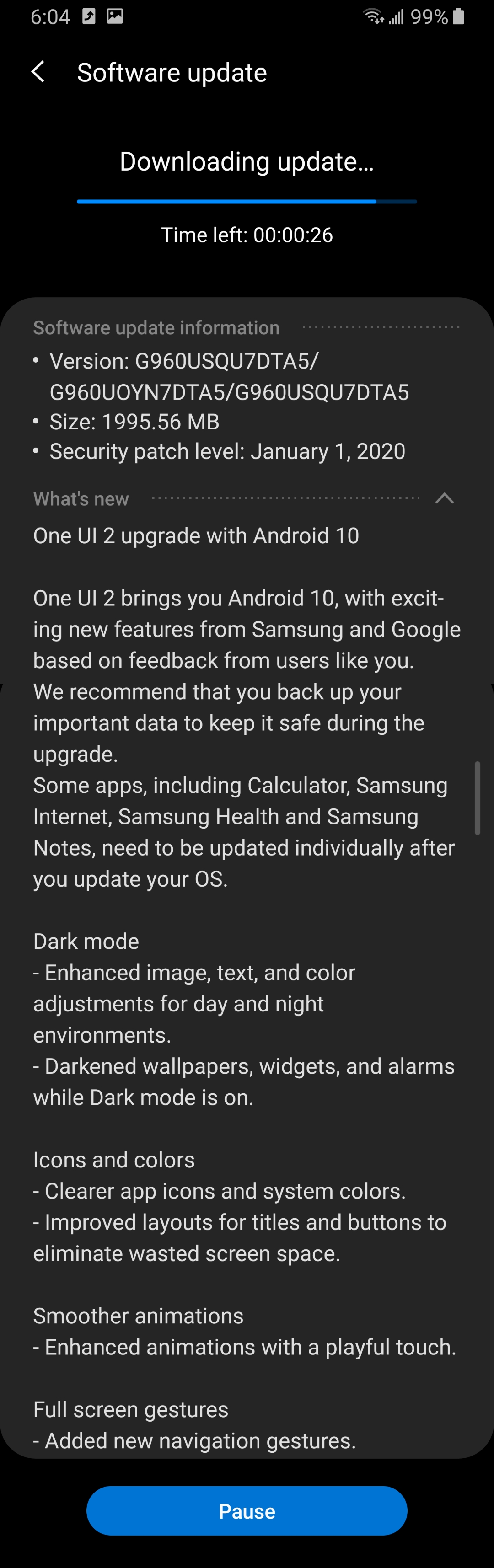This screenshot has height=1568, width=494.
Task: Collapse the What's new section
Action: click(444, 498)
